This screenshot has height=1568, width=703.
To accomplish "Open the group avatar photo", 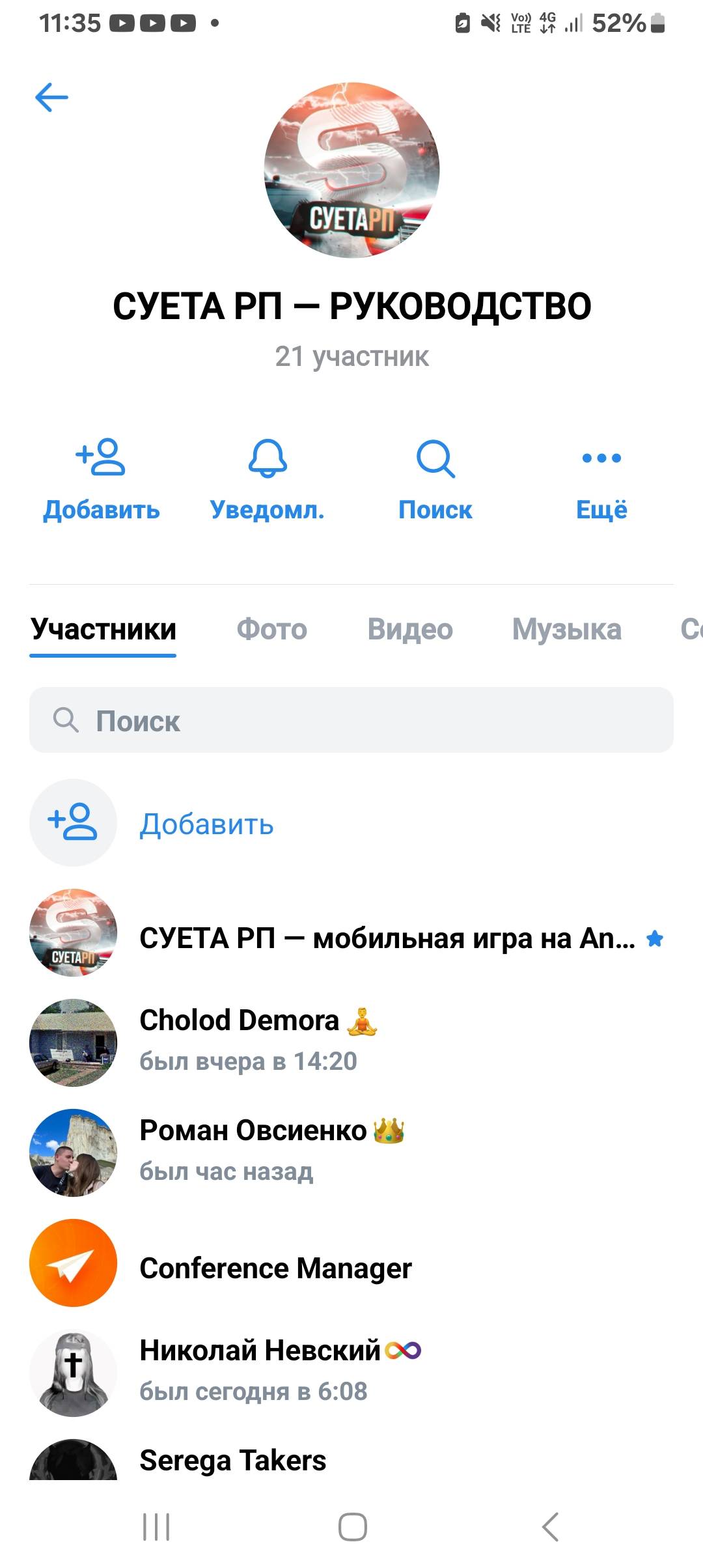I will [351, 170].
